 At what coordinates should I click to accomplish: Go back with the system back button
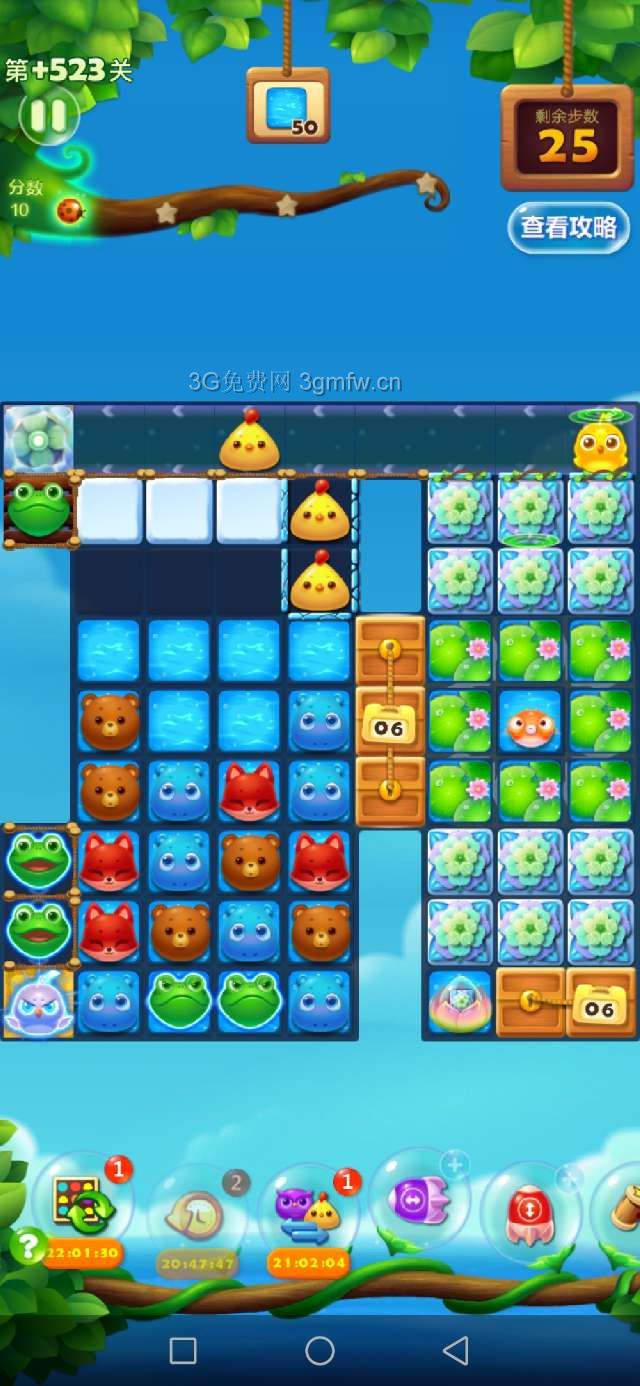(456, 1351)
